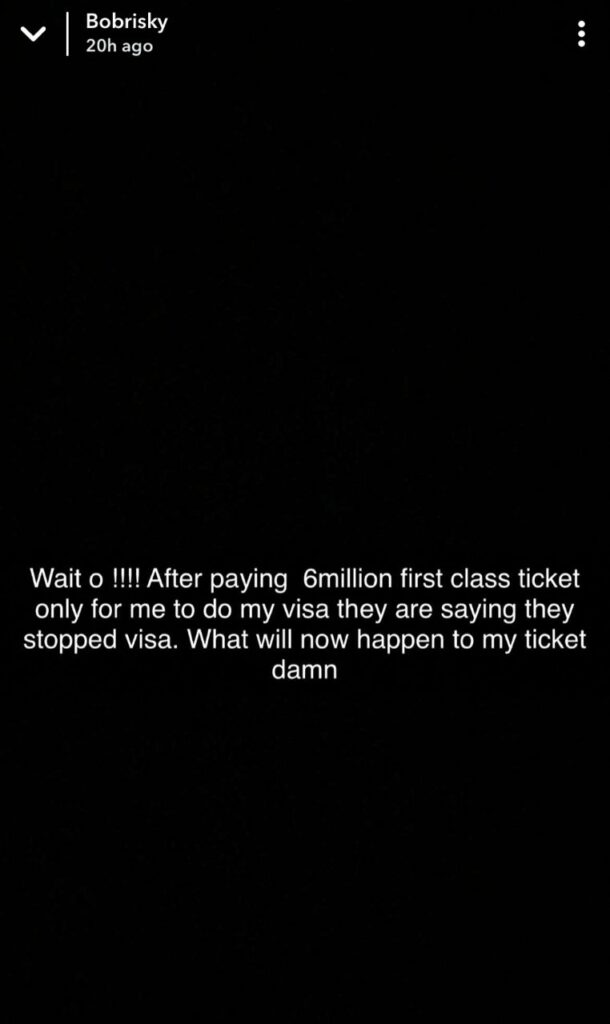Open the three-dot overflow menu

[x=581, y=33]
